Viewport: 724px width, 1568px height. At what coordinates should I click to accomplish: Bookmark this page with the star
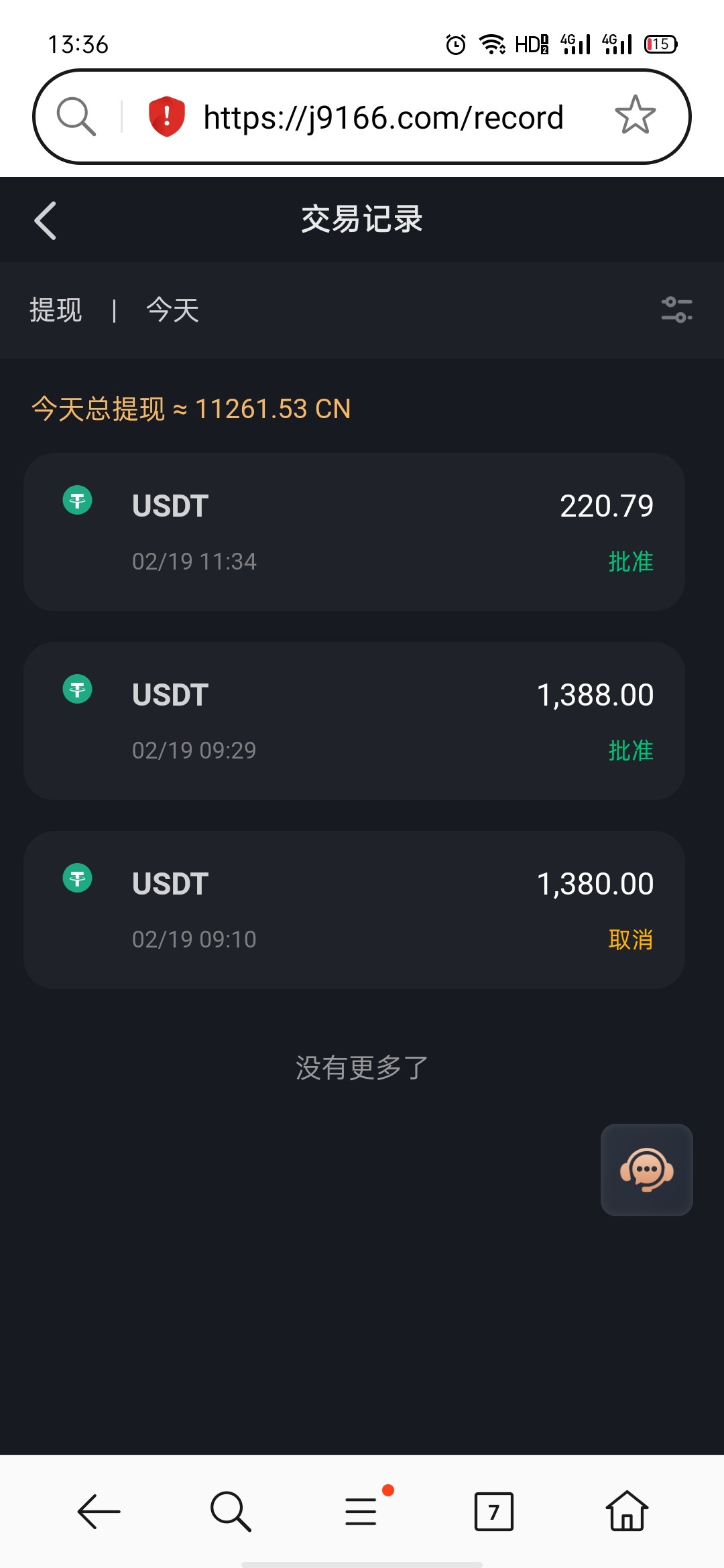coord(635,115)
